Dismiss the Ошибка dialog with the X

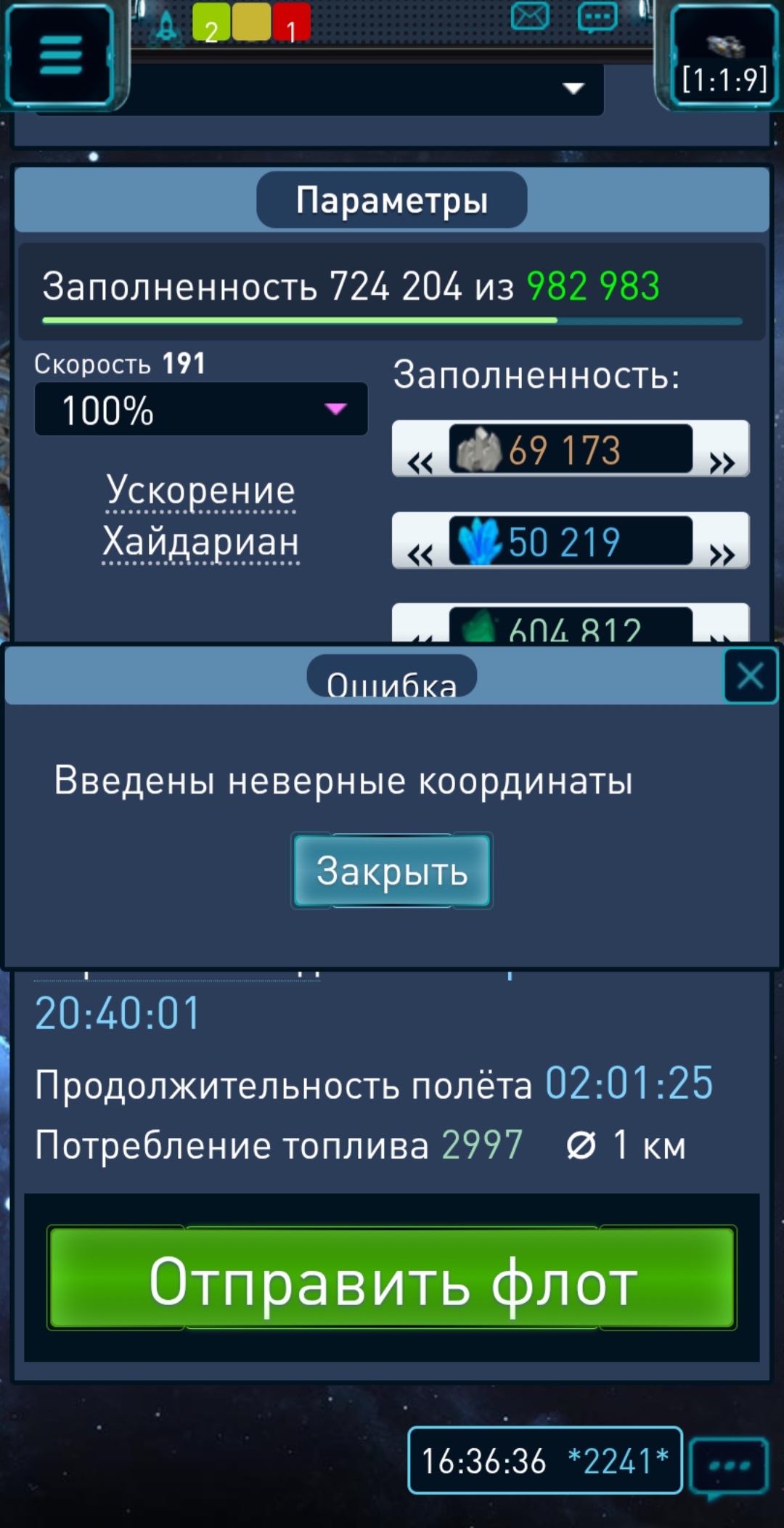point(750,676)
